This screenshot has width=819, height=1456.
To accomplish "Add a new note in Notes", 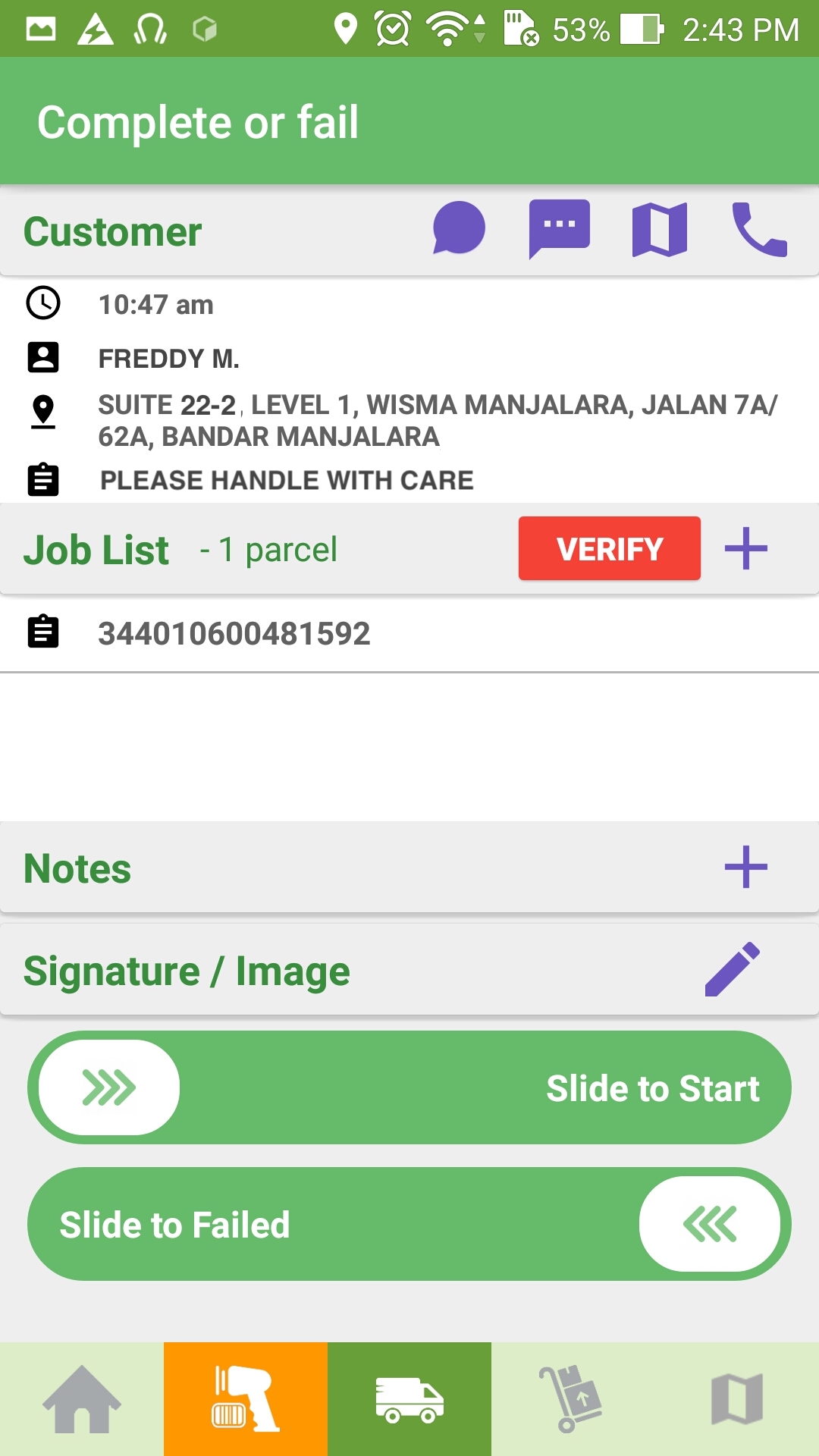I will [x=746, y=867].
